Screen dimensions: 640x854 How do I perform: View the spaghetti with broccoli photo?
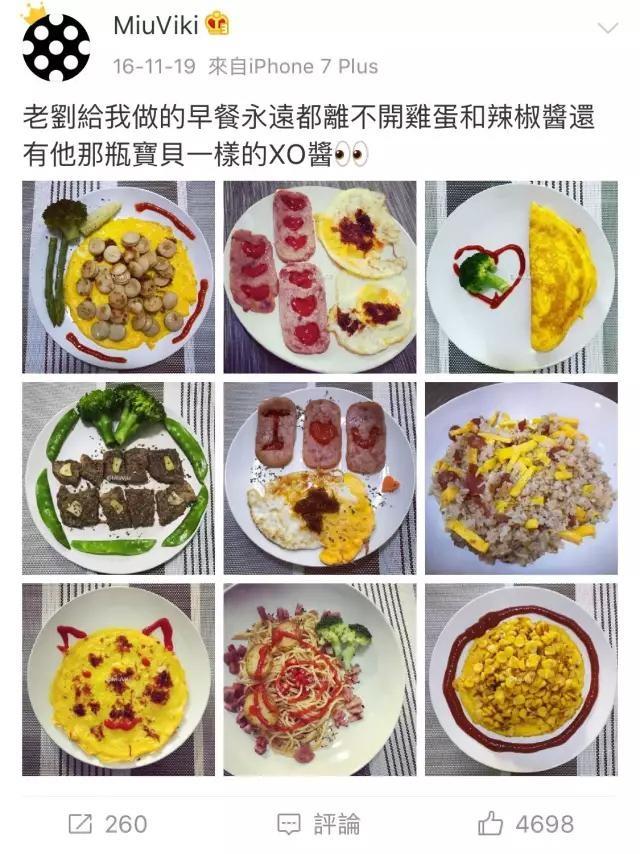(320, 679)
